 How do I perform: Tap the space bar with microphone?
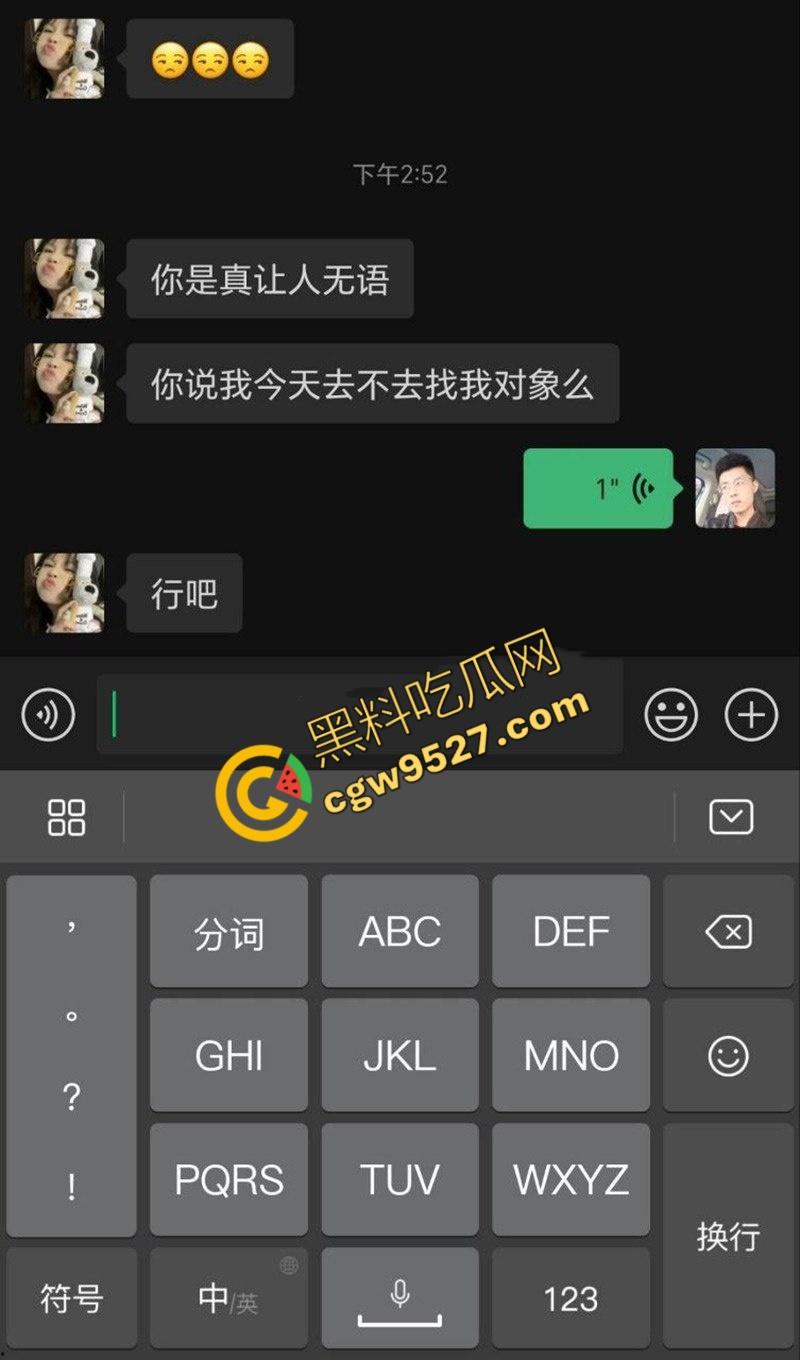(400, 1298)
